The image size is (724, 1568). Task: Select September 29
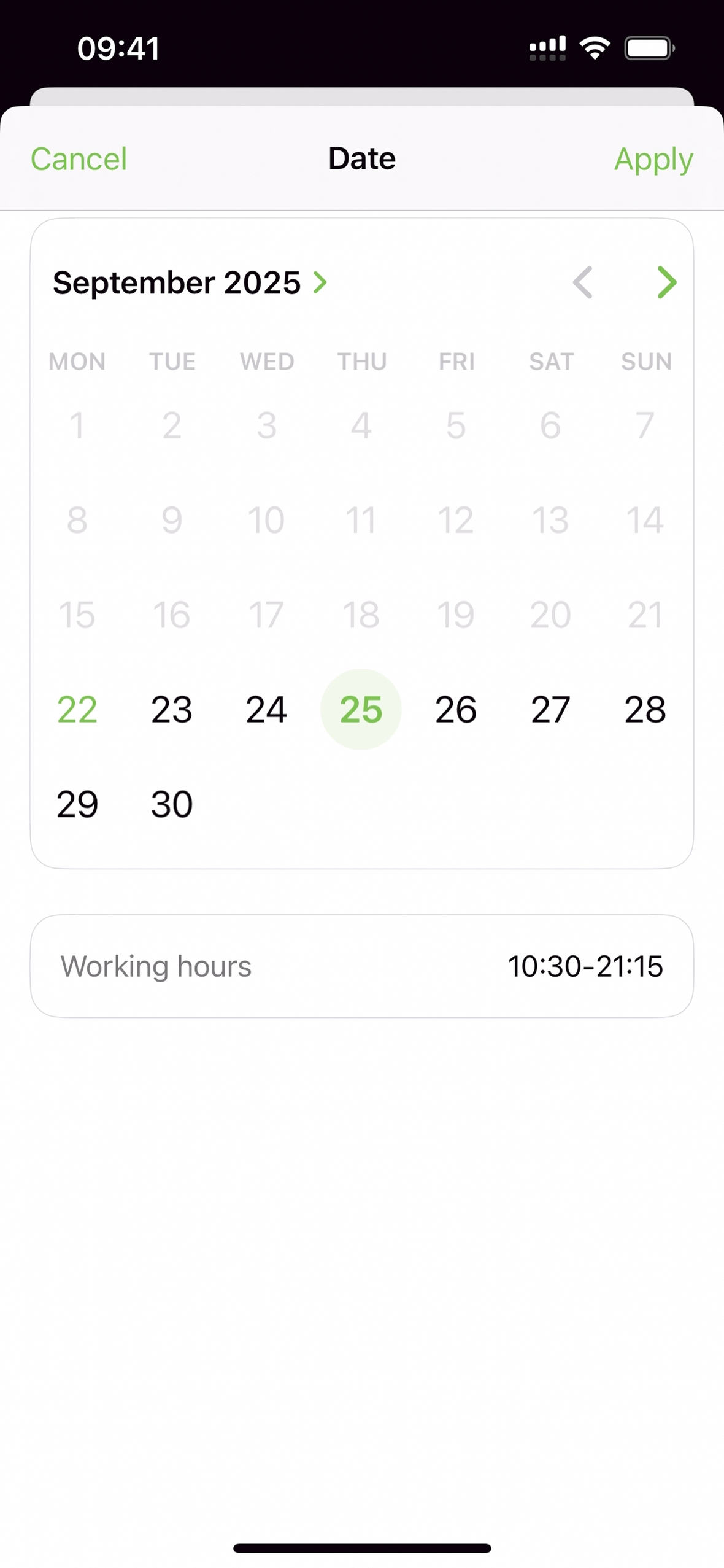[x=77, y=804]
